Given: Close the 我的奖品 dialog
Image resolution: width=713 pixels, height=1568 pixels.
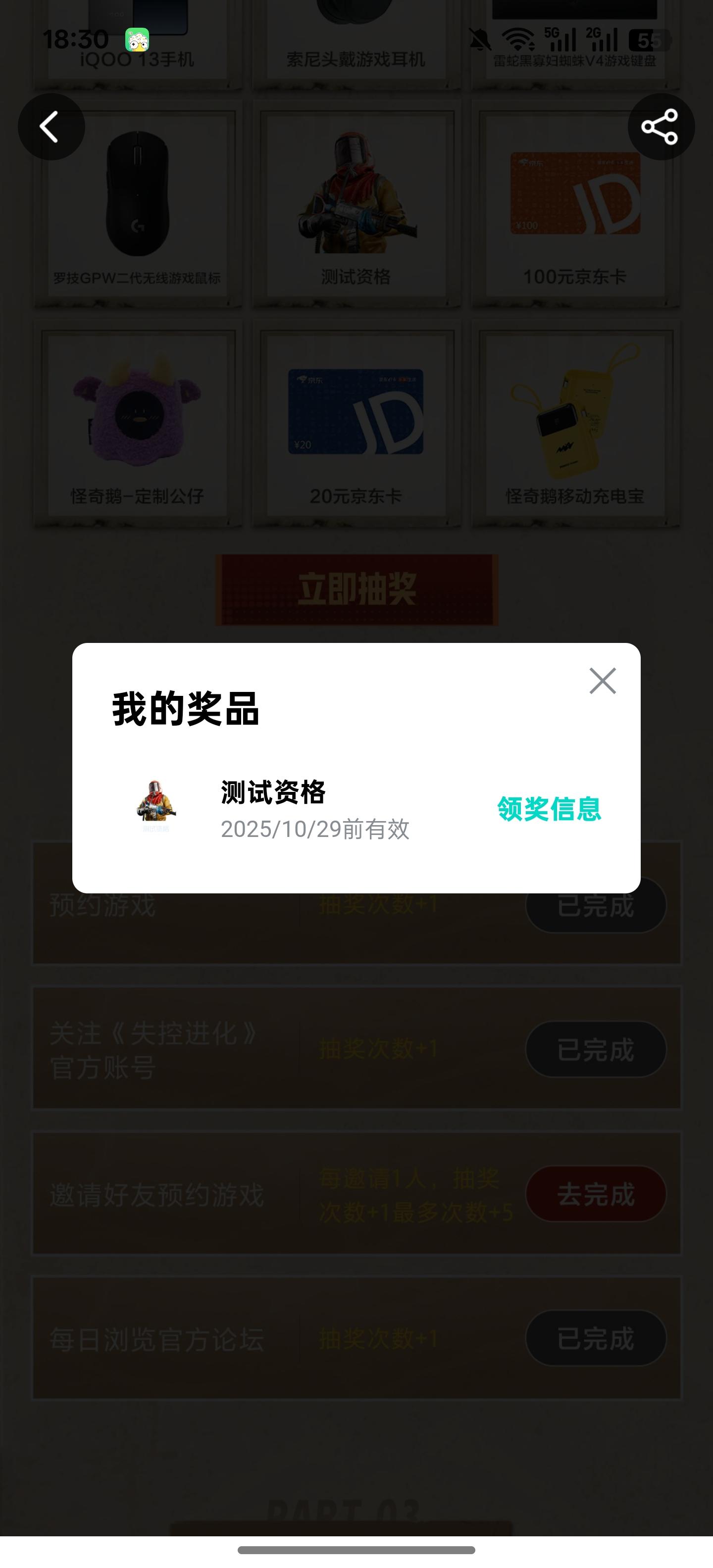Looking at the screenshot, I should coord(602,681).
